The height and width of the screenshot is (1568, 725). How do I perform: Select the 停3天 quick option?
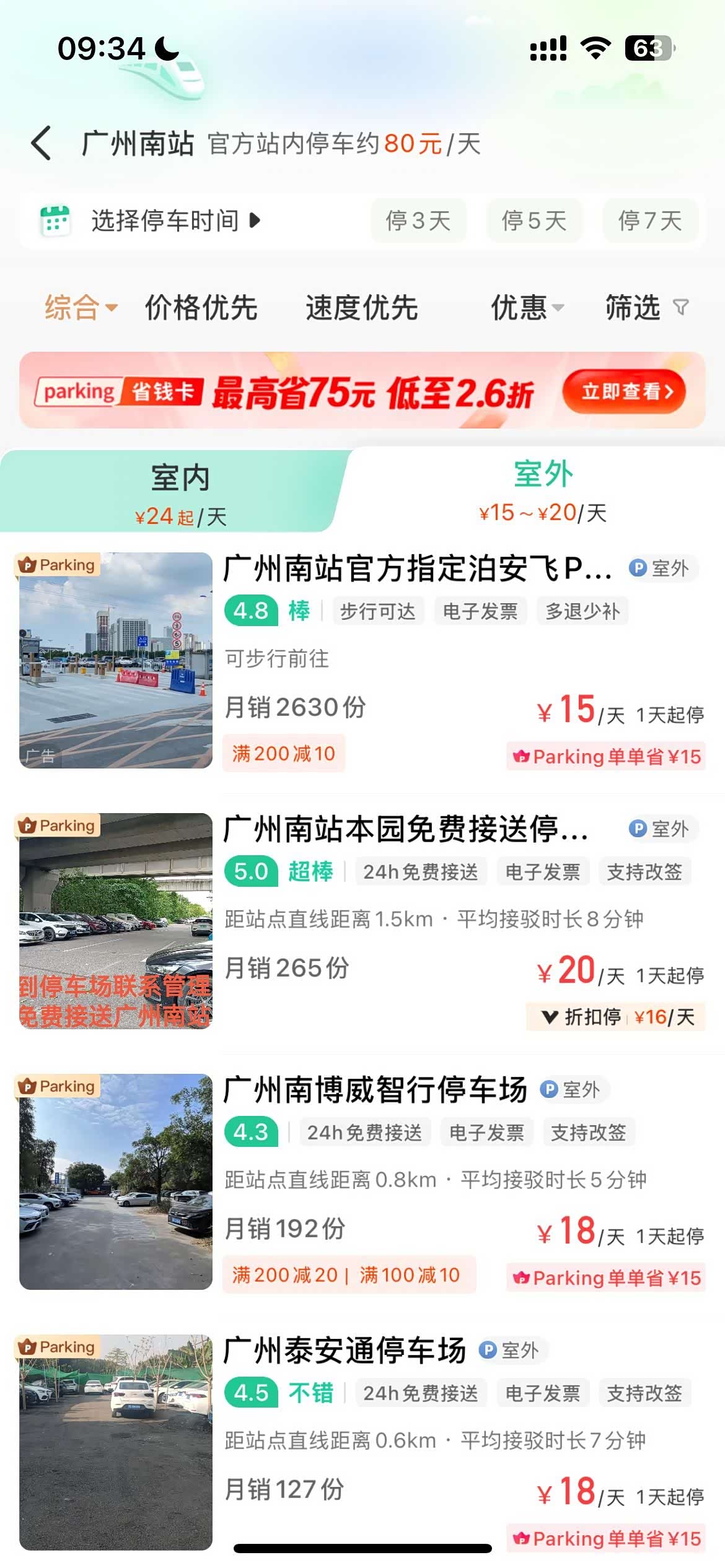point(418,221)
